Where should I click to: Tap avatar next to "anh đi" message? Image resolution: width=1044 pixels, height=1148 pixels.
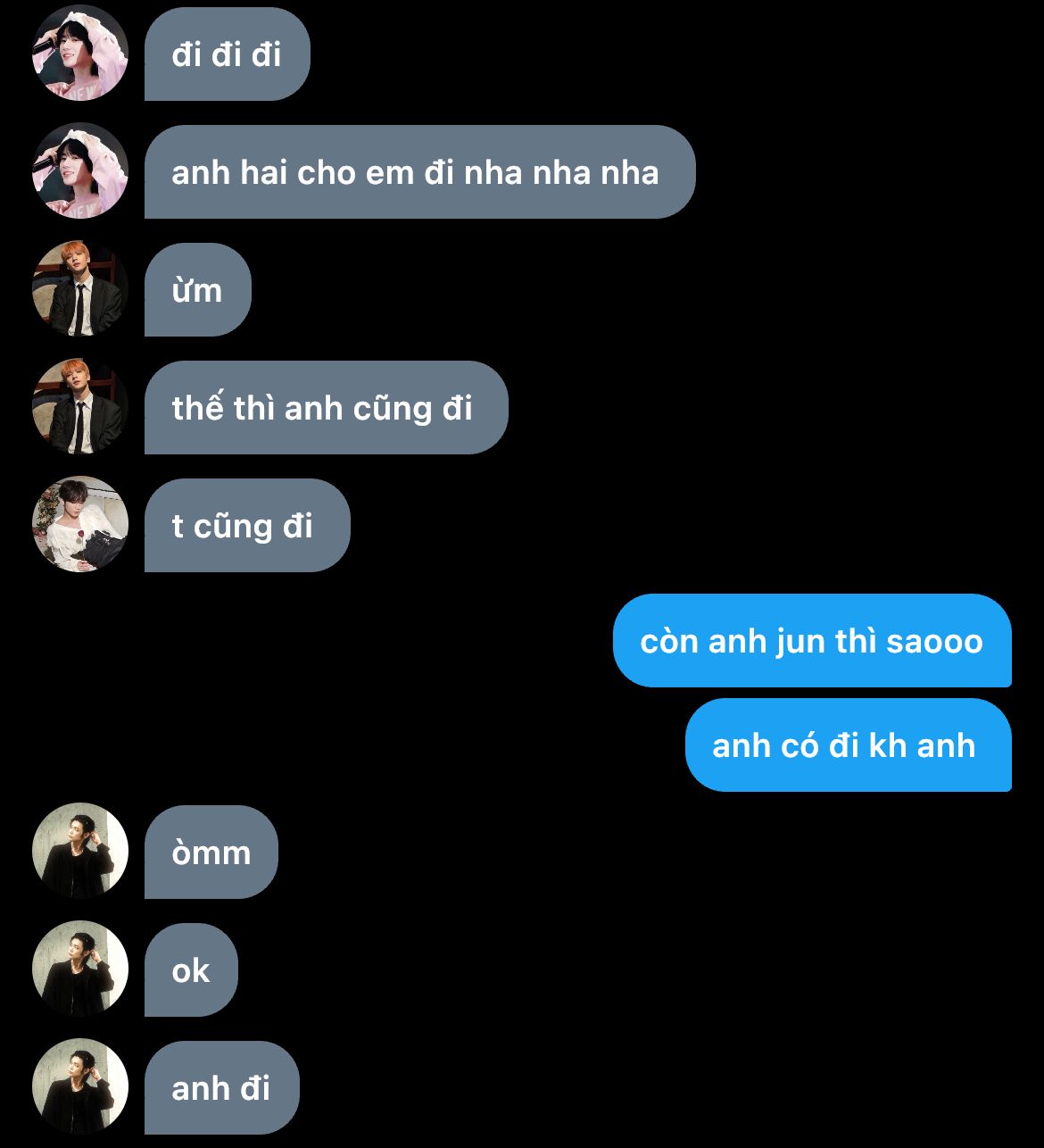click(80, 1086)
